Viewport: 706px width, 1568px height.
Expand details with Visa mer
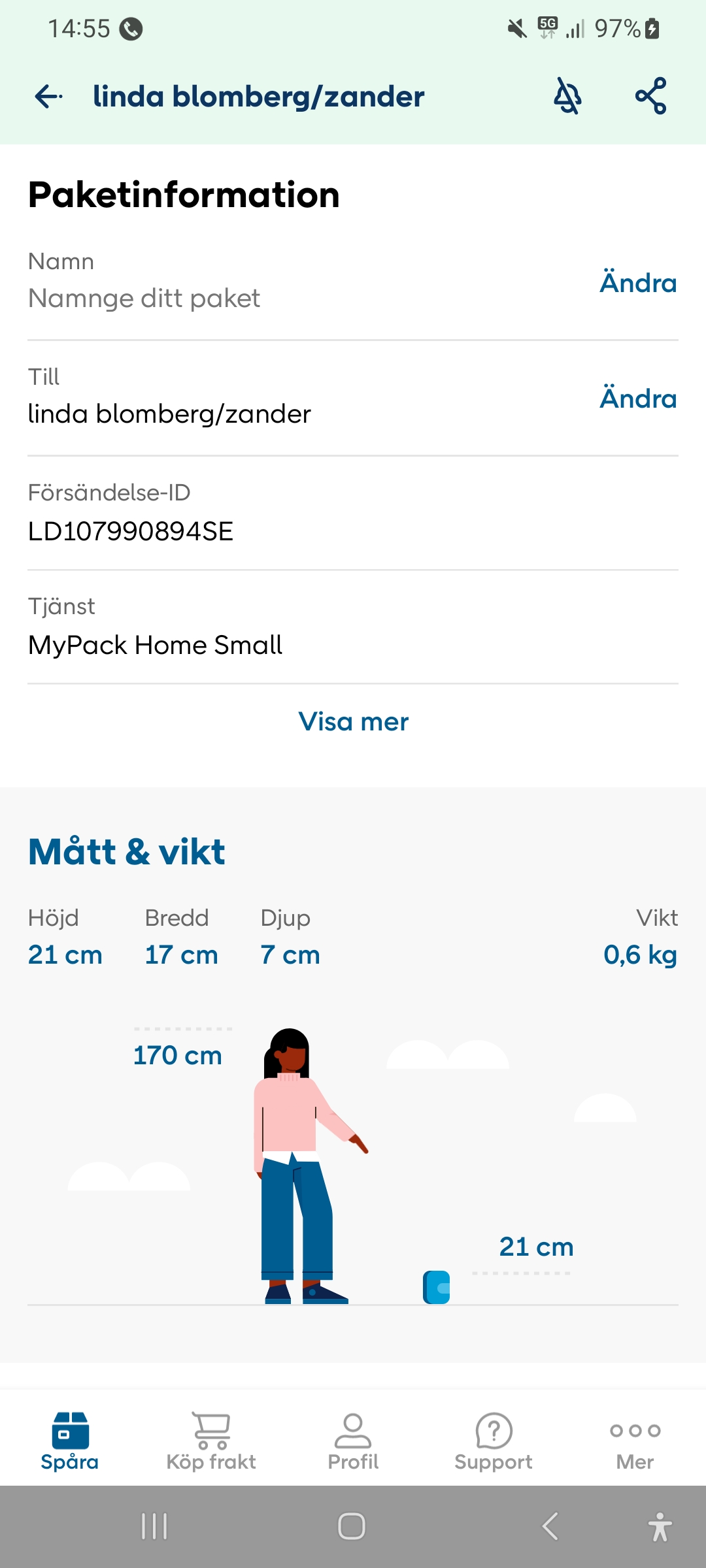[353, 722]
